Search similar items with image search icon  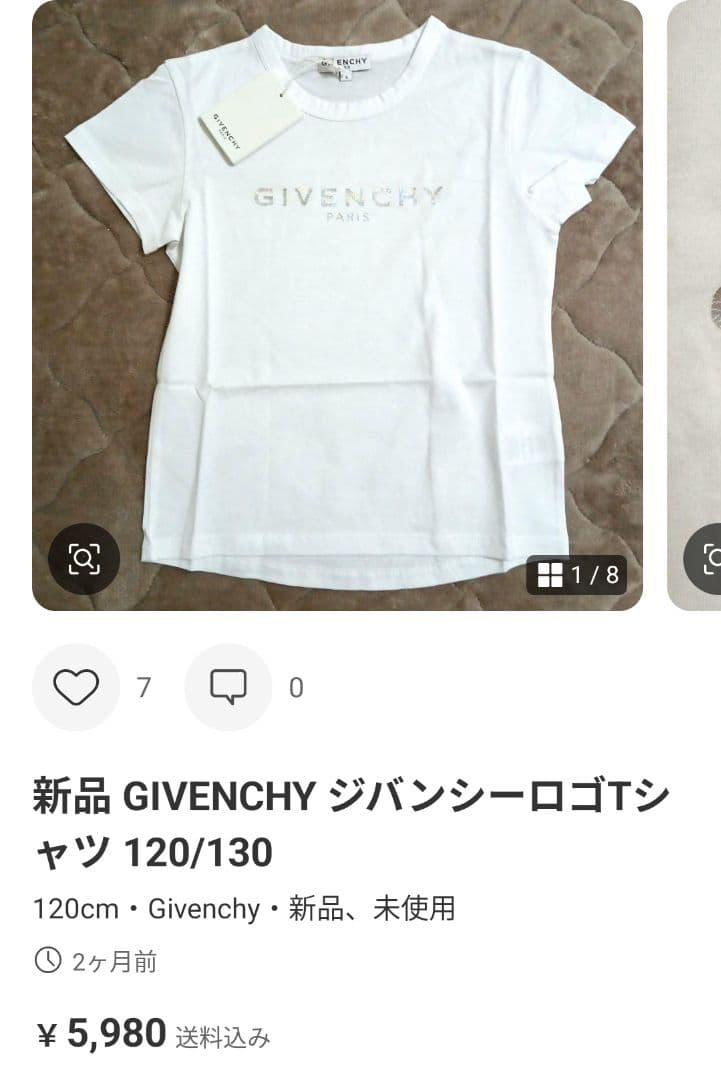pyautogui.click(x=84, y=558)
